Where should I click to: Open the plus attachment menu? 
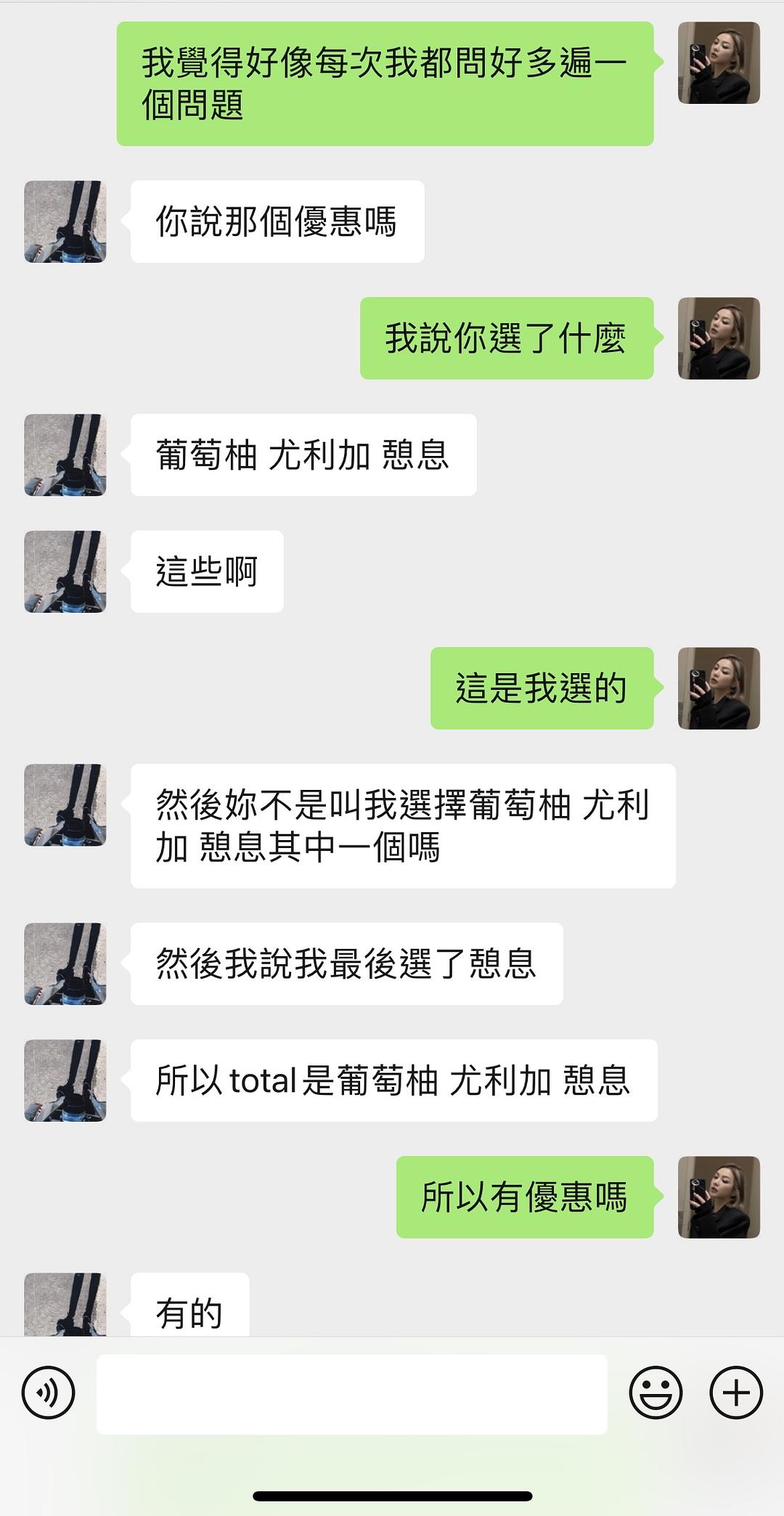point(735,1393)
